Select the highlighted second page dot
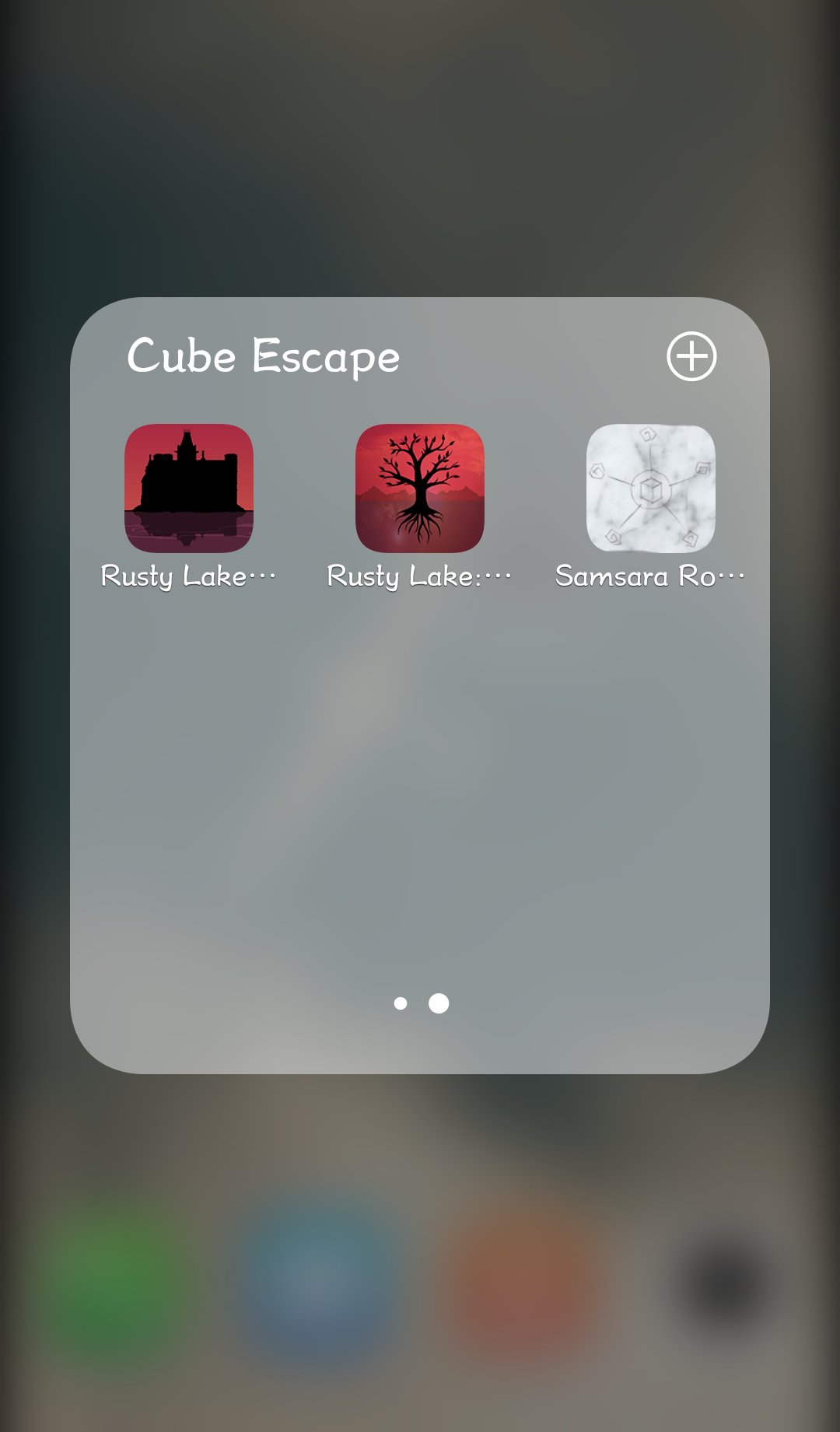The width and height of the screenshot is (840, 1432). click(x=438, y=1003)
